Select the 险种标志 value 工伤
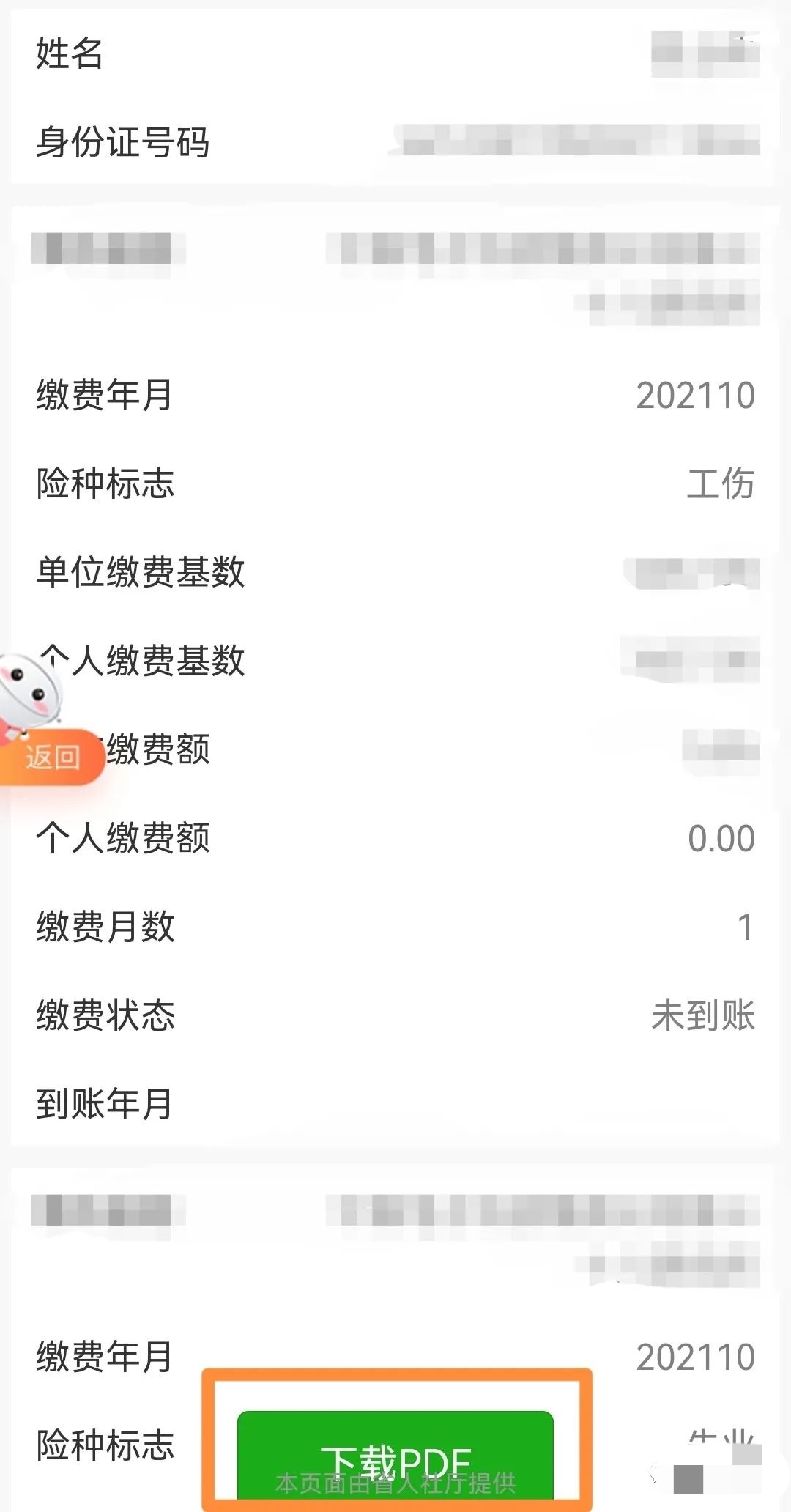The image size is (791, 1512). [x=721, y=483]
